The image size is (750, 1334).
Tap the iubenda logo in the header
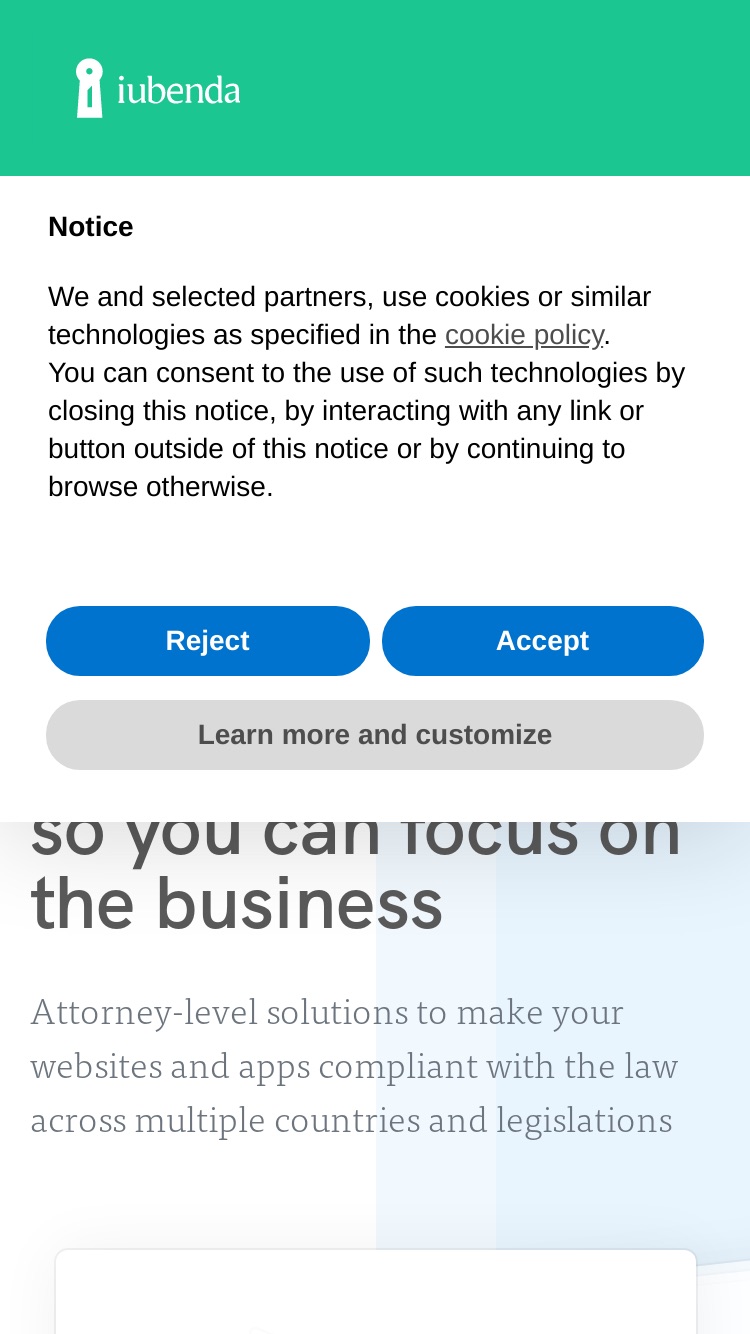click(x=158, y=89)
